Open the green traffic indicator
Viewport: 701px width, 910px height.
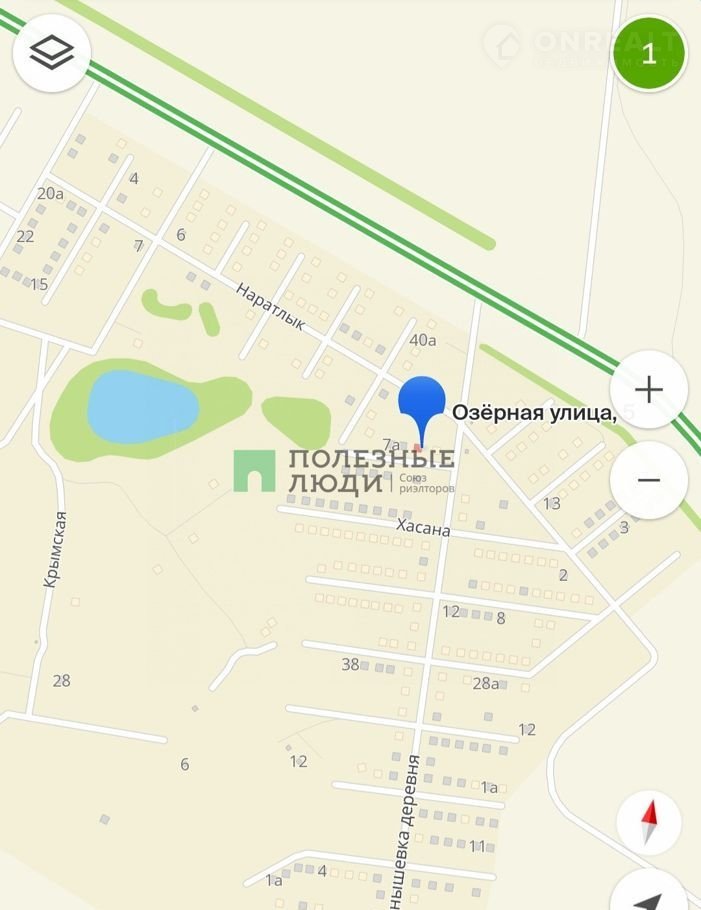point(648,53)
